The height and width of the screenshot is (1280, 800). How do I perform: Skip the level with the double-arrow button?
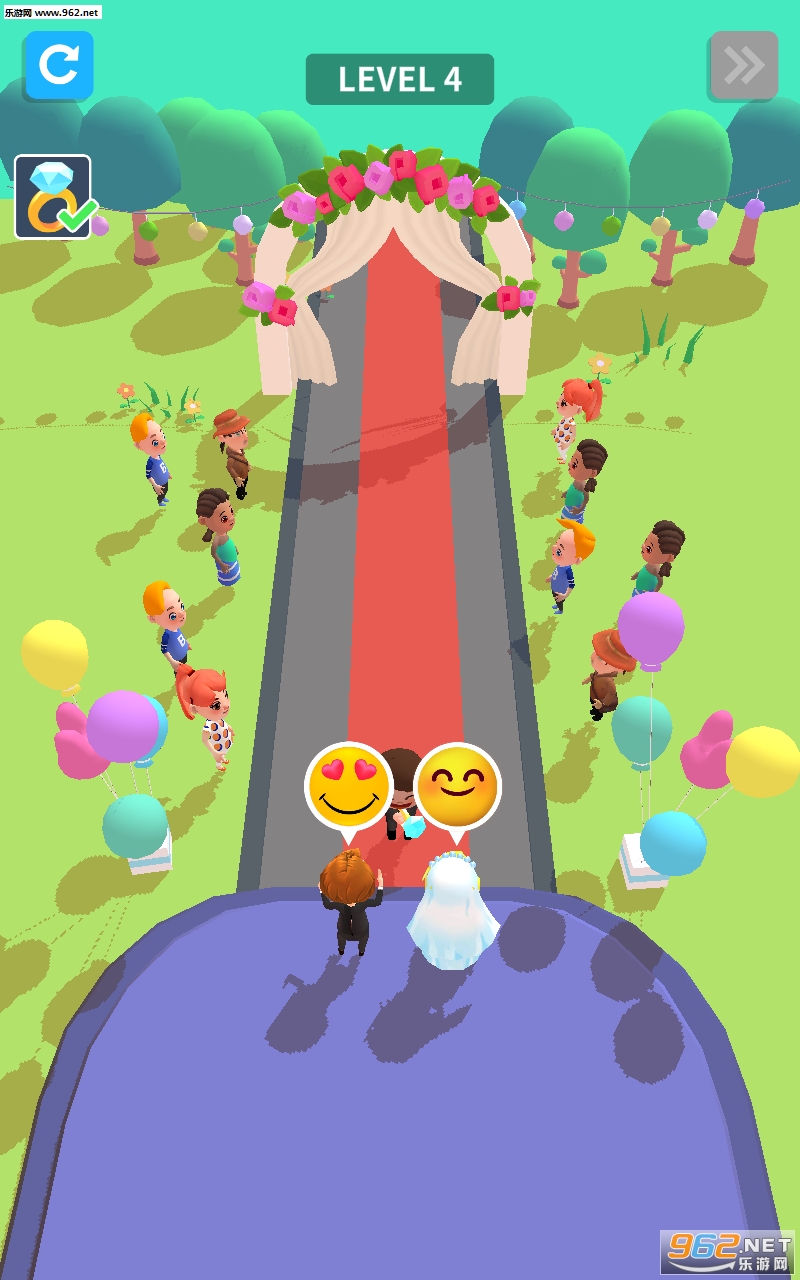pos(743,66)
